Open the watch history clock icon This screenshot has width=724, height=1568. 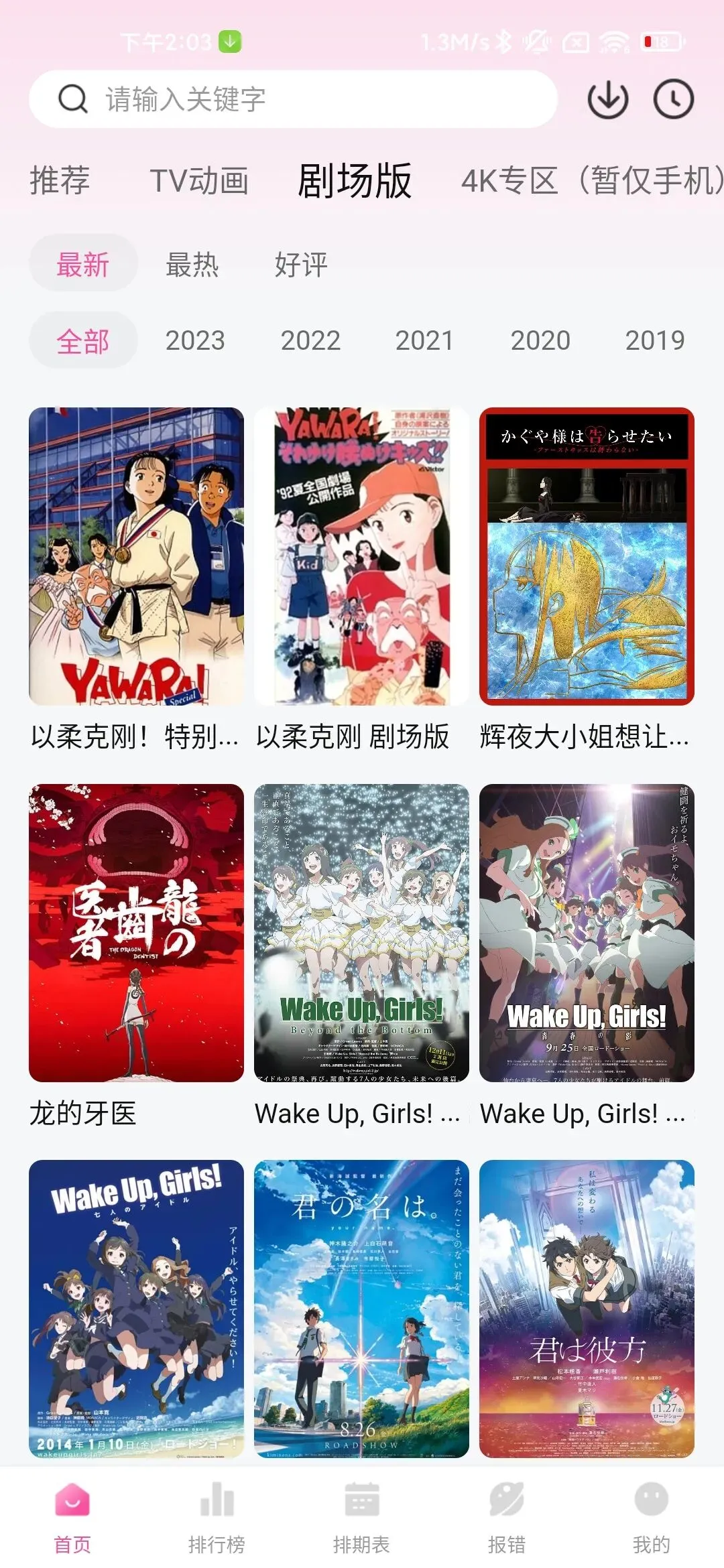[x=673, y=100]
